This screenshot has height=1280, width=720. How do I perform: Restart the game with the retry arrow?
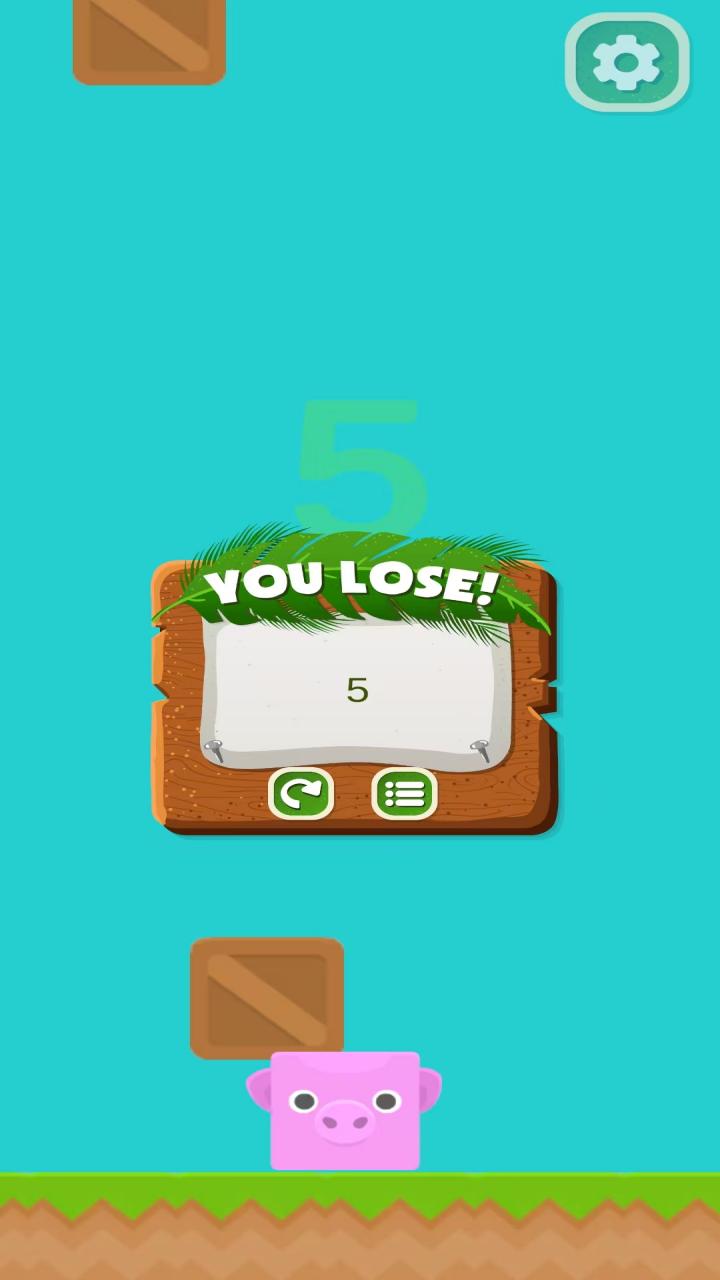[x=300, y=794]
